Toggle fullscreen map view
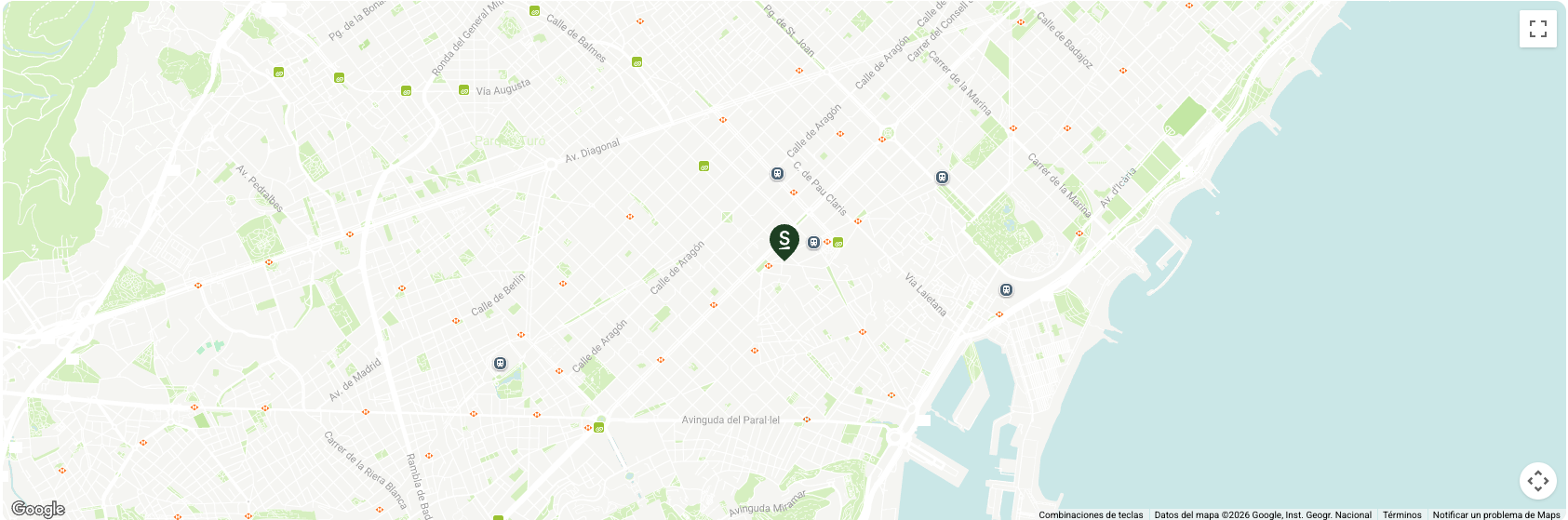This screenshot has height=520, width=1568. coord(1537,29)
